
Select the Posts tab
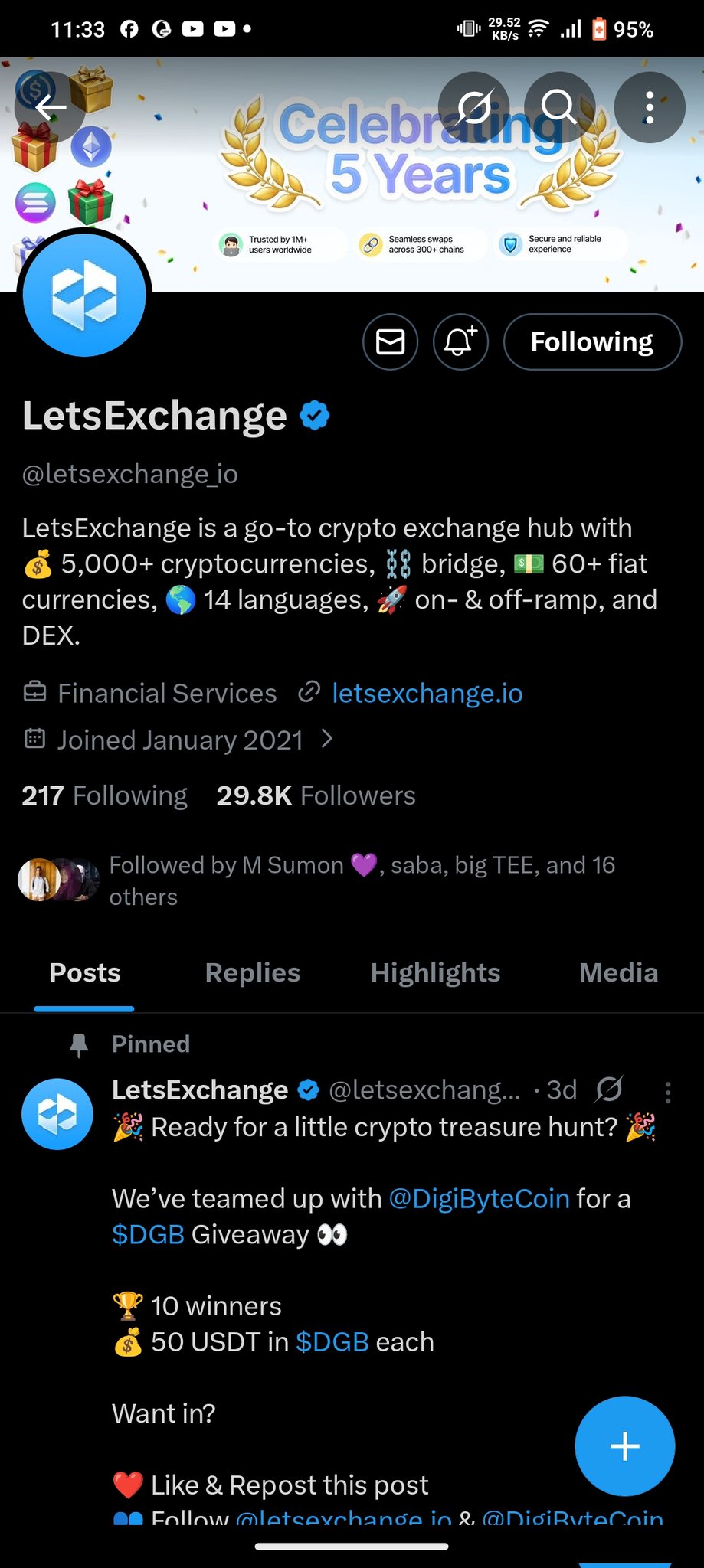point(84,973)
